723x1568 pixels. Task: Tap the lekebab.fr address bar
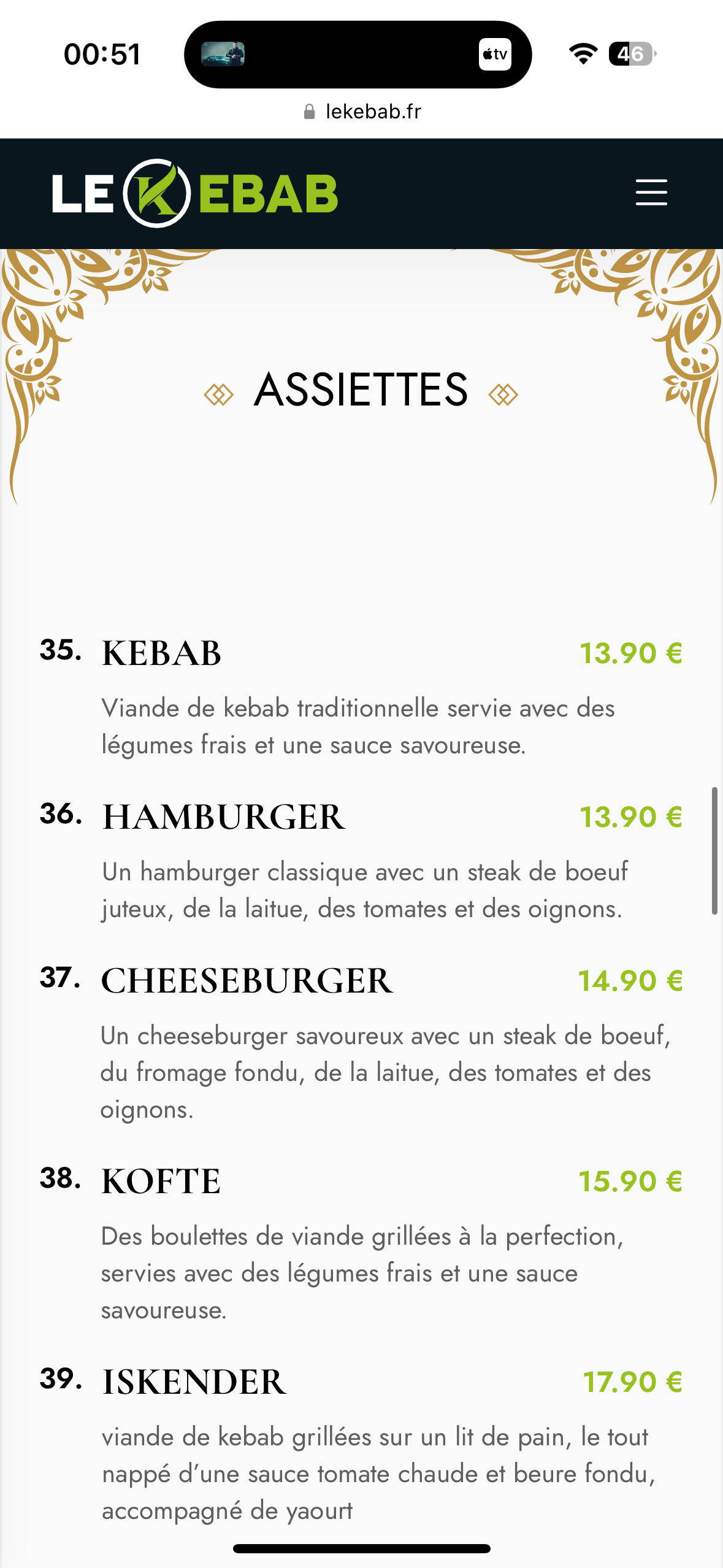(362, 112)
